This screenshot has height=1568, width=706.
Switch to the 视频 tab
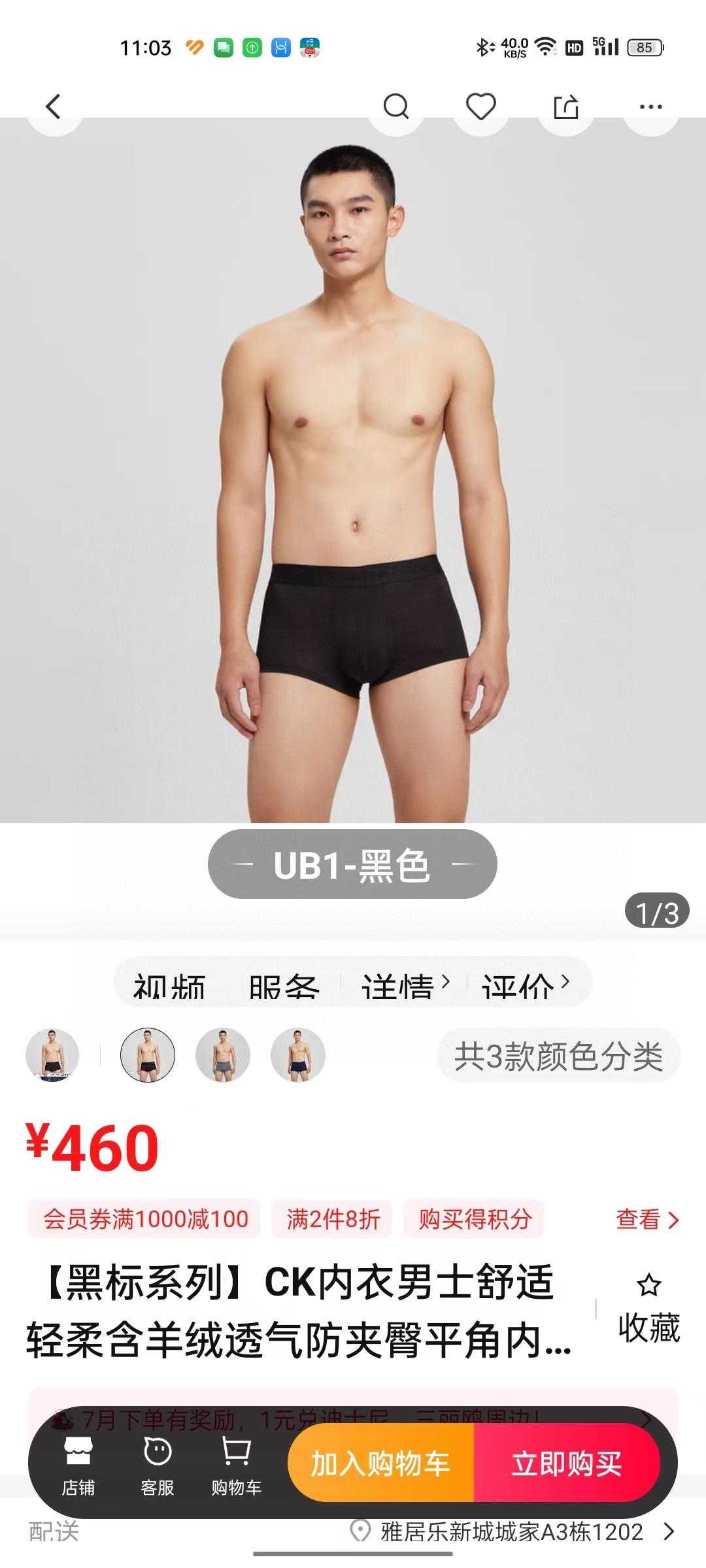pyautogui.click(x=169, y=985)
